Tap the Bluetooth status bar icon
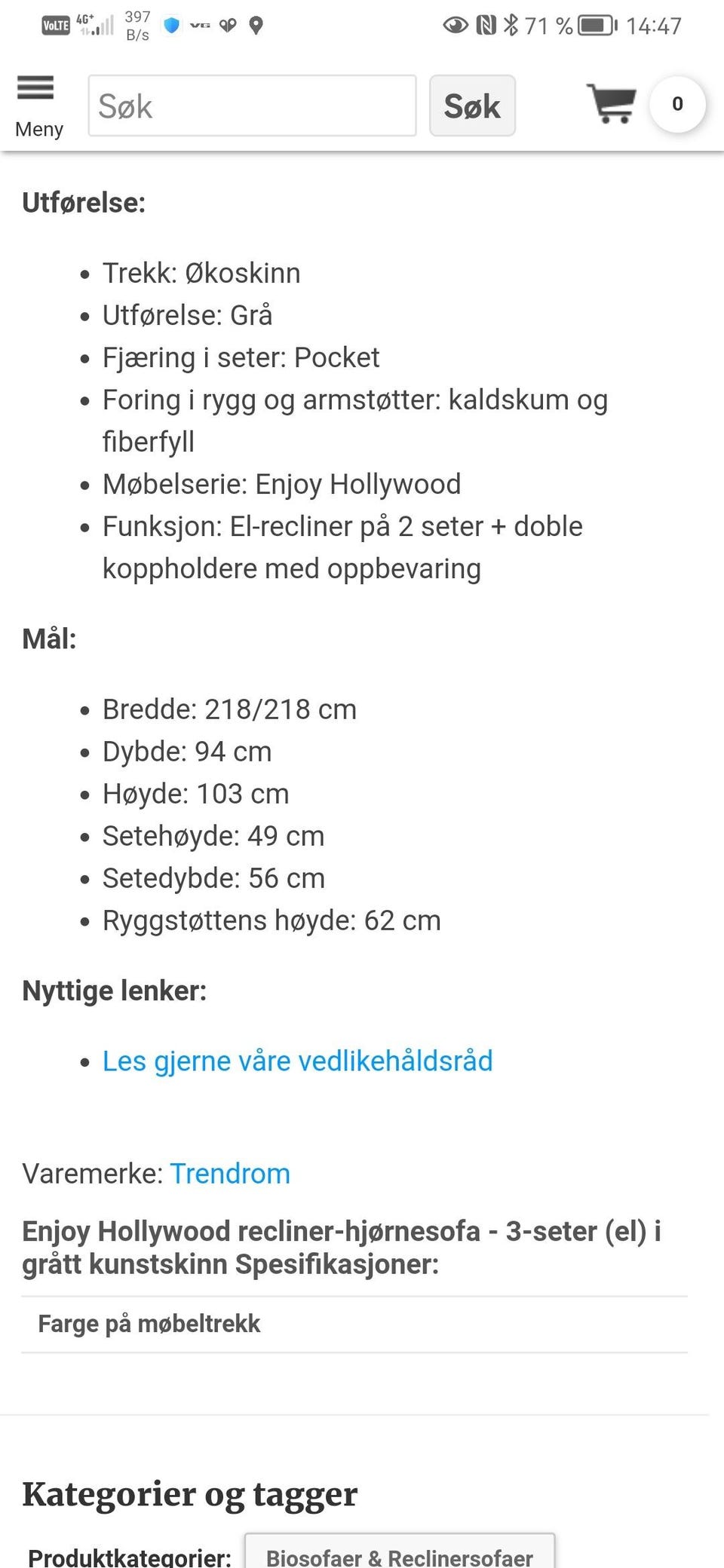724x1568 pixels. (510, 24)
